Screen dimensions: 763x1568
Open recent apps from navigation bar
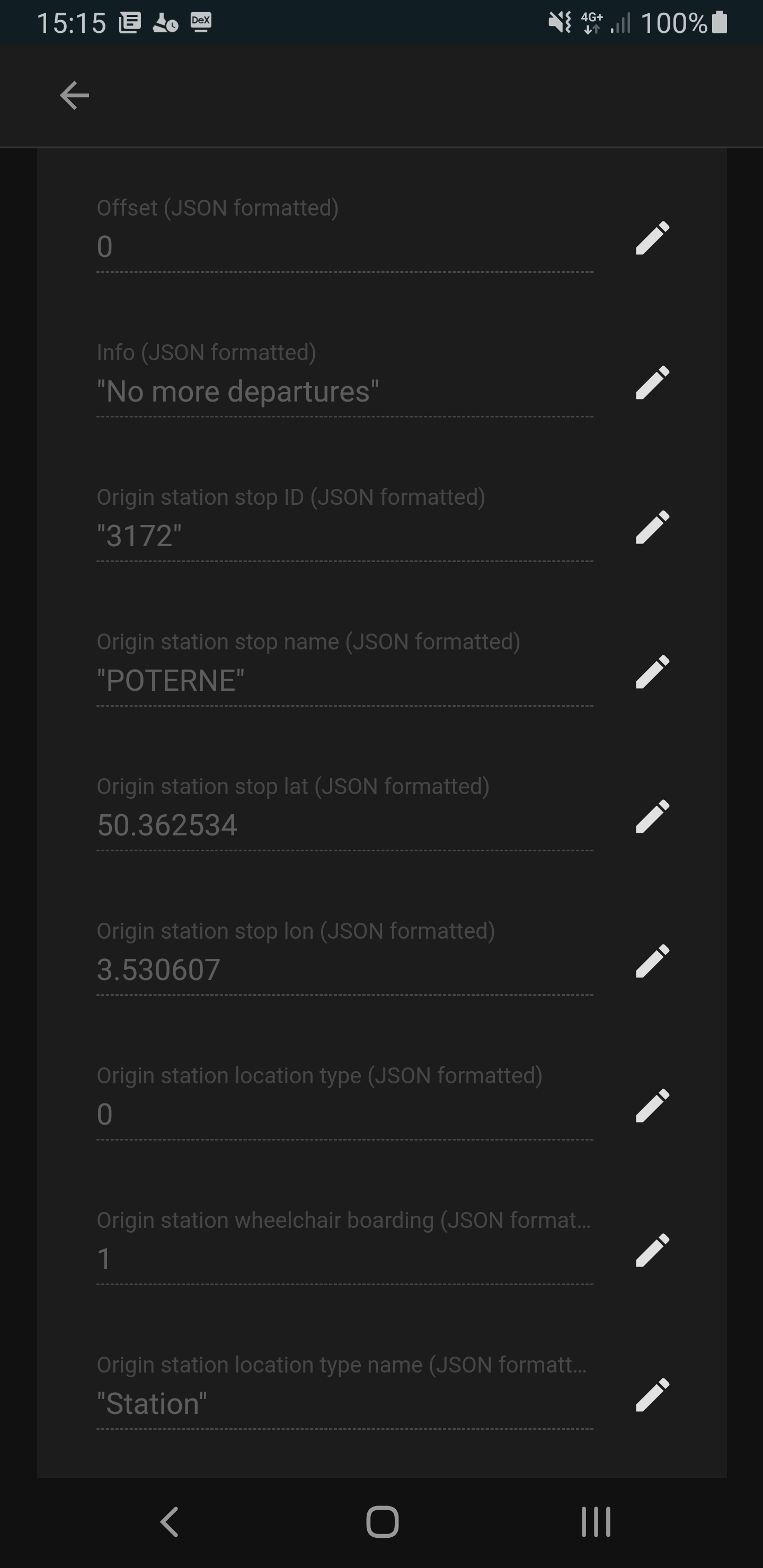pyautogui.click(x=596, y=1522)
